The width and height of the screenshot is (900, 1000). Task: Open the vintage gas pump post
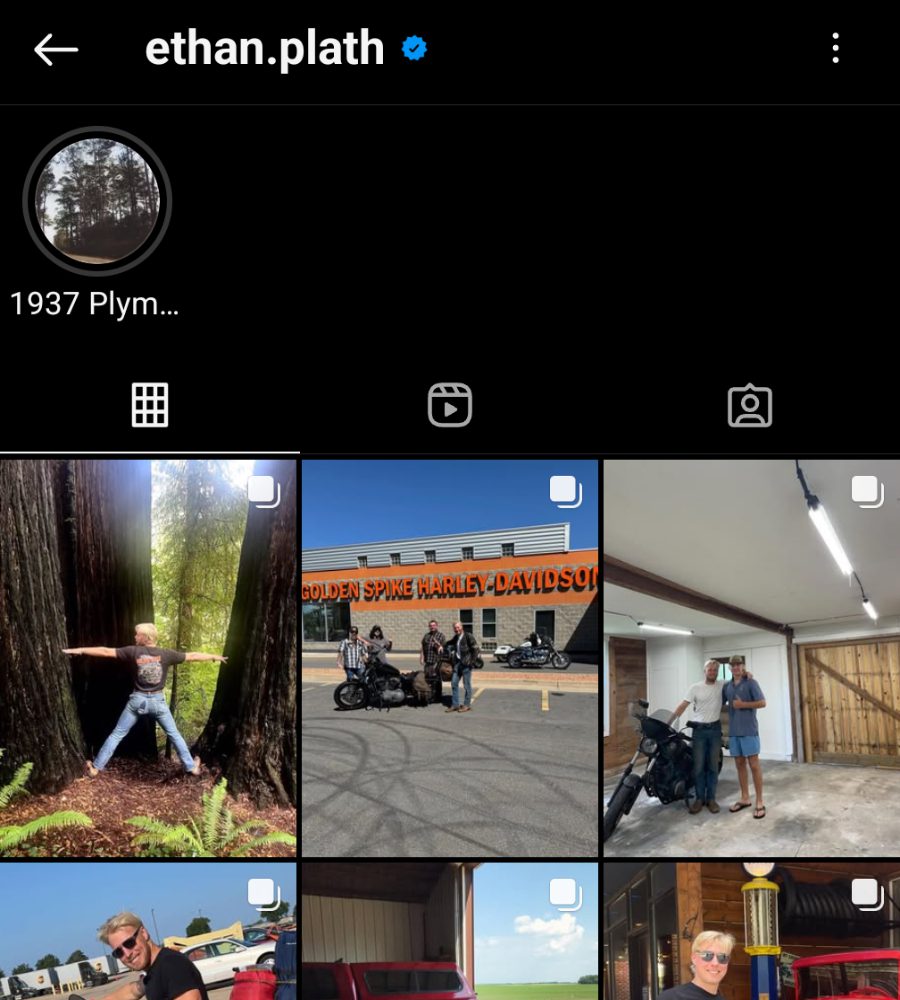(751, 932)
